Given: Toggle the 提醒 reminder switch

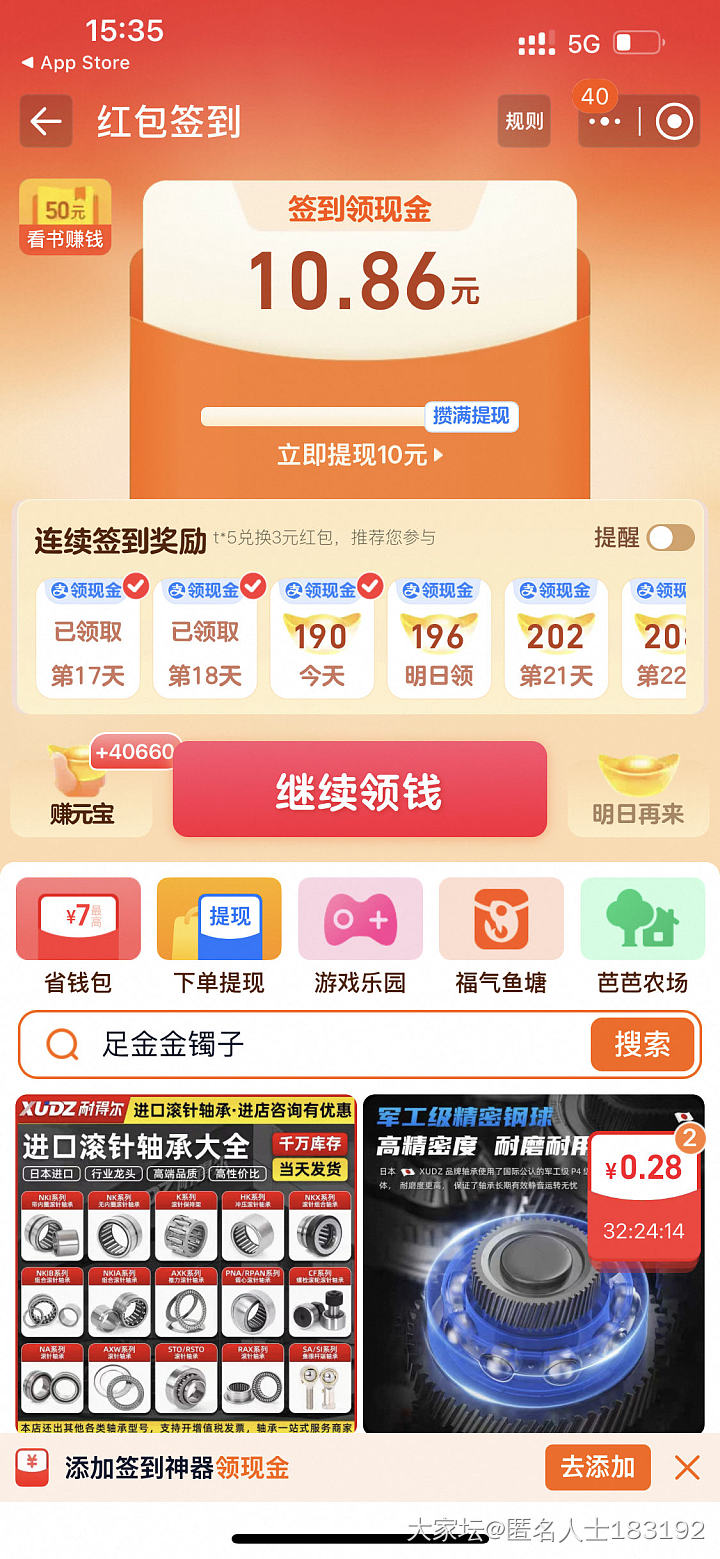Looking at the screenshot, I should click(670, 538).
